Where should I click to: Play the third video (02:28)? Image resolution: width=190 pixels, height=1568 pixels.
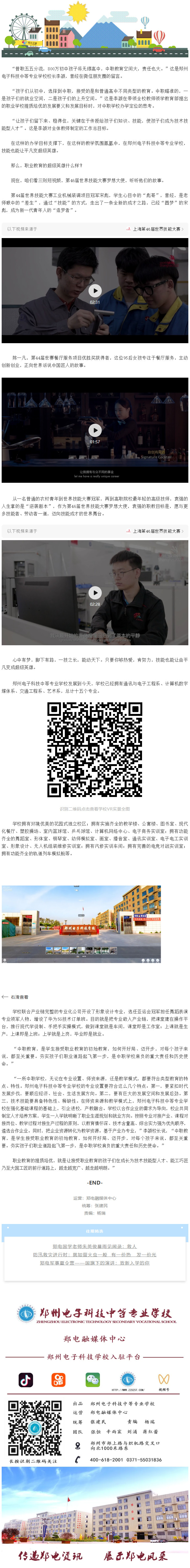tap(95, 592)
